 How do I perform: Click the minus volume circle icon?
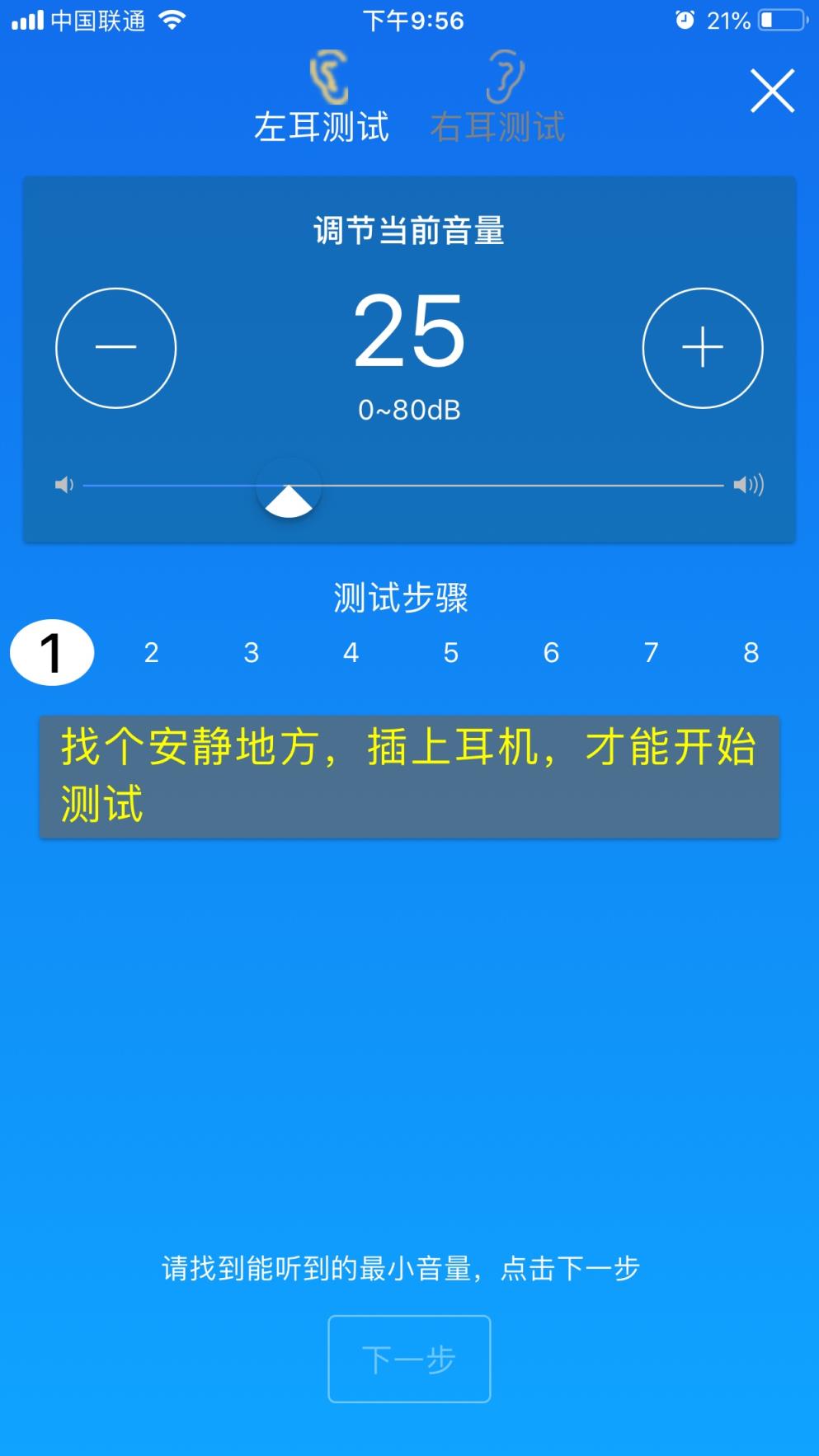[116, 346]
